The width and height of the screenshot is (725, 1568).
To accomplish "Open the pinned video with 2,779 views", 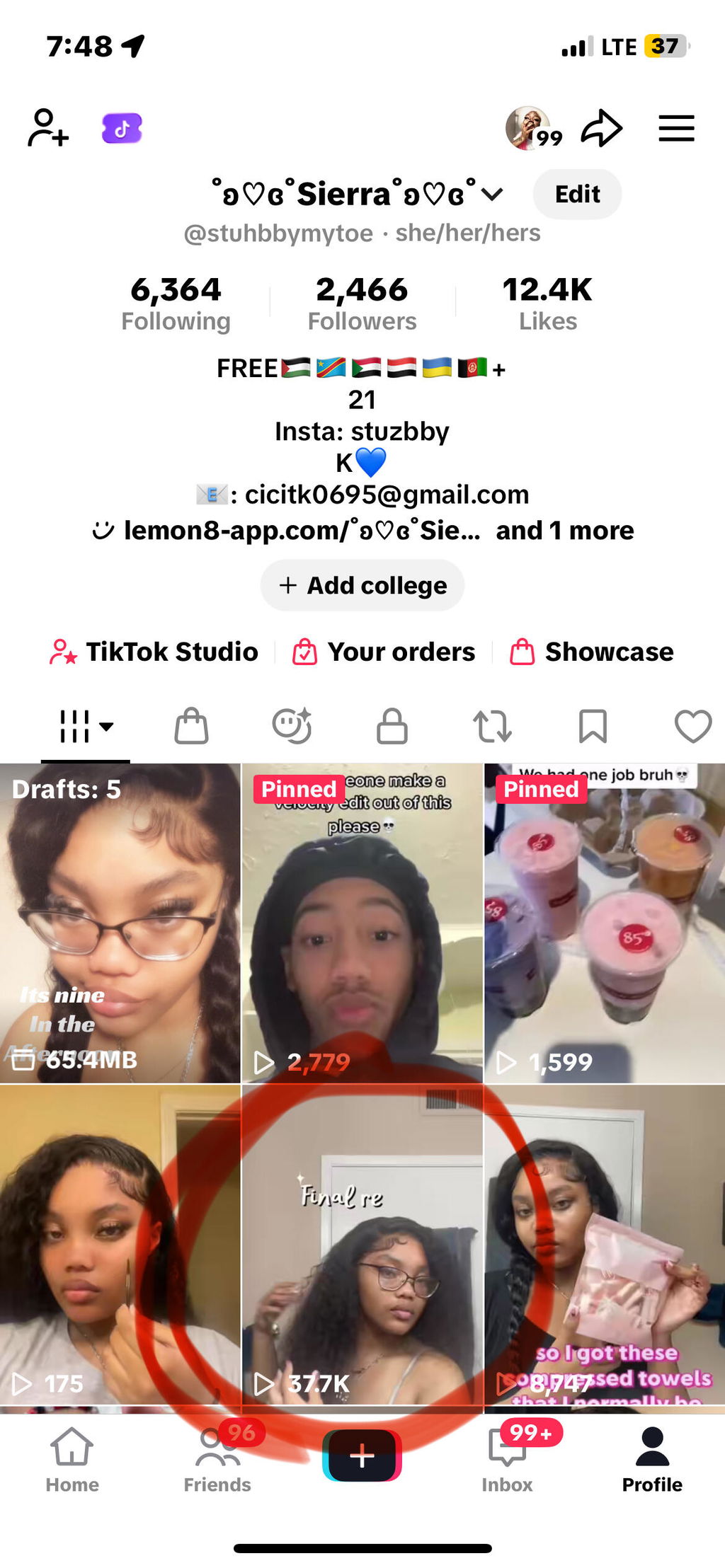I will pos(362,923).
